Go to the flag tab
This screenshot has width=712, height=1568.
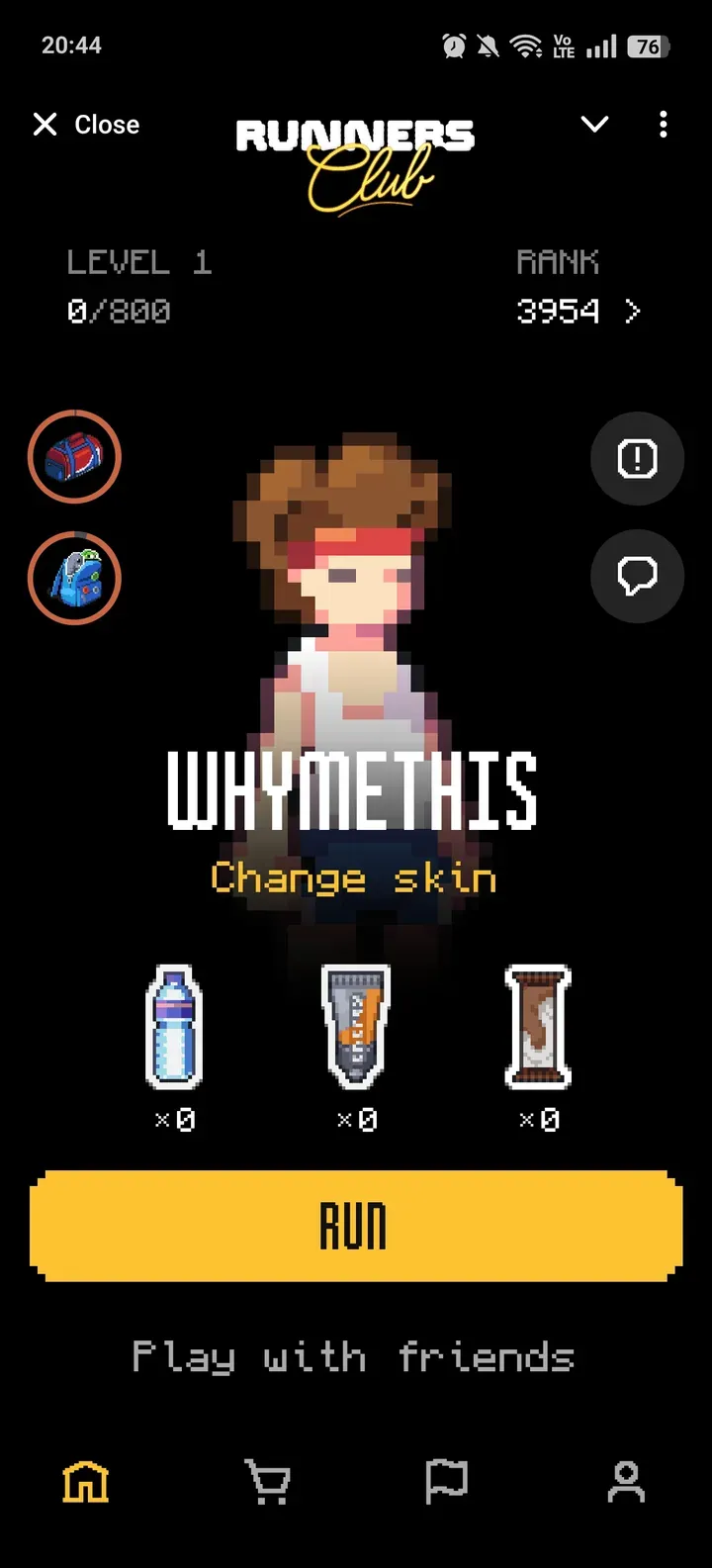tap(446, 1481)
